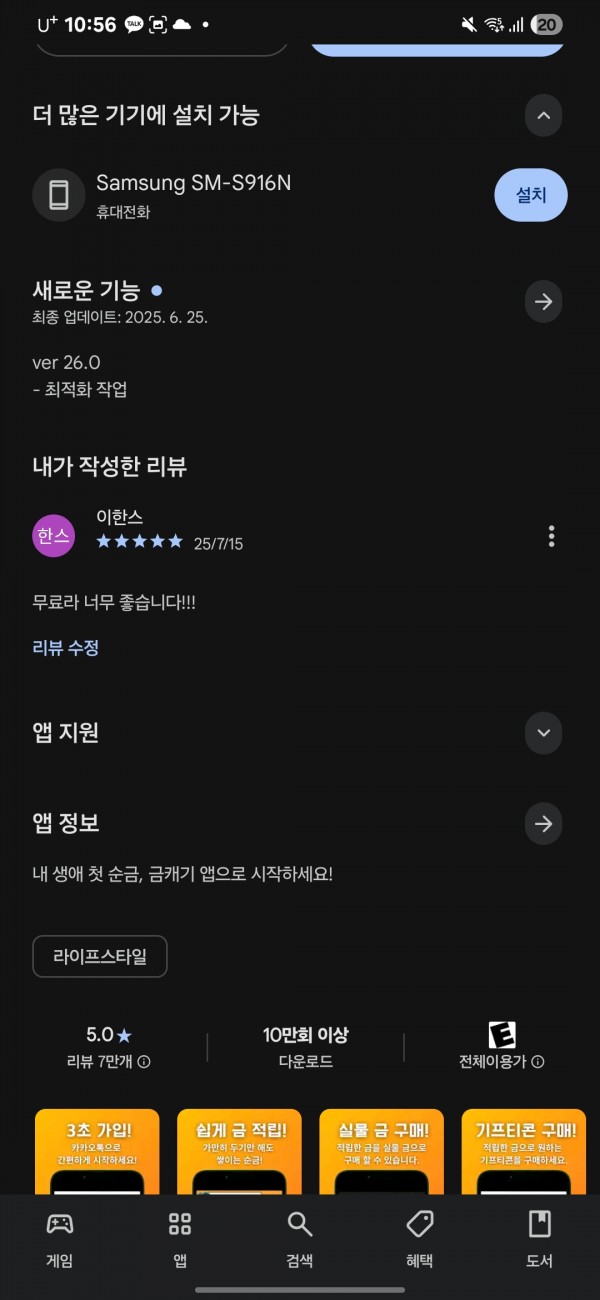Tap 리뷰 수정 to edit the review

tap(66, 648)
